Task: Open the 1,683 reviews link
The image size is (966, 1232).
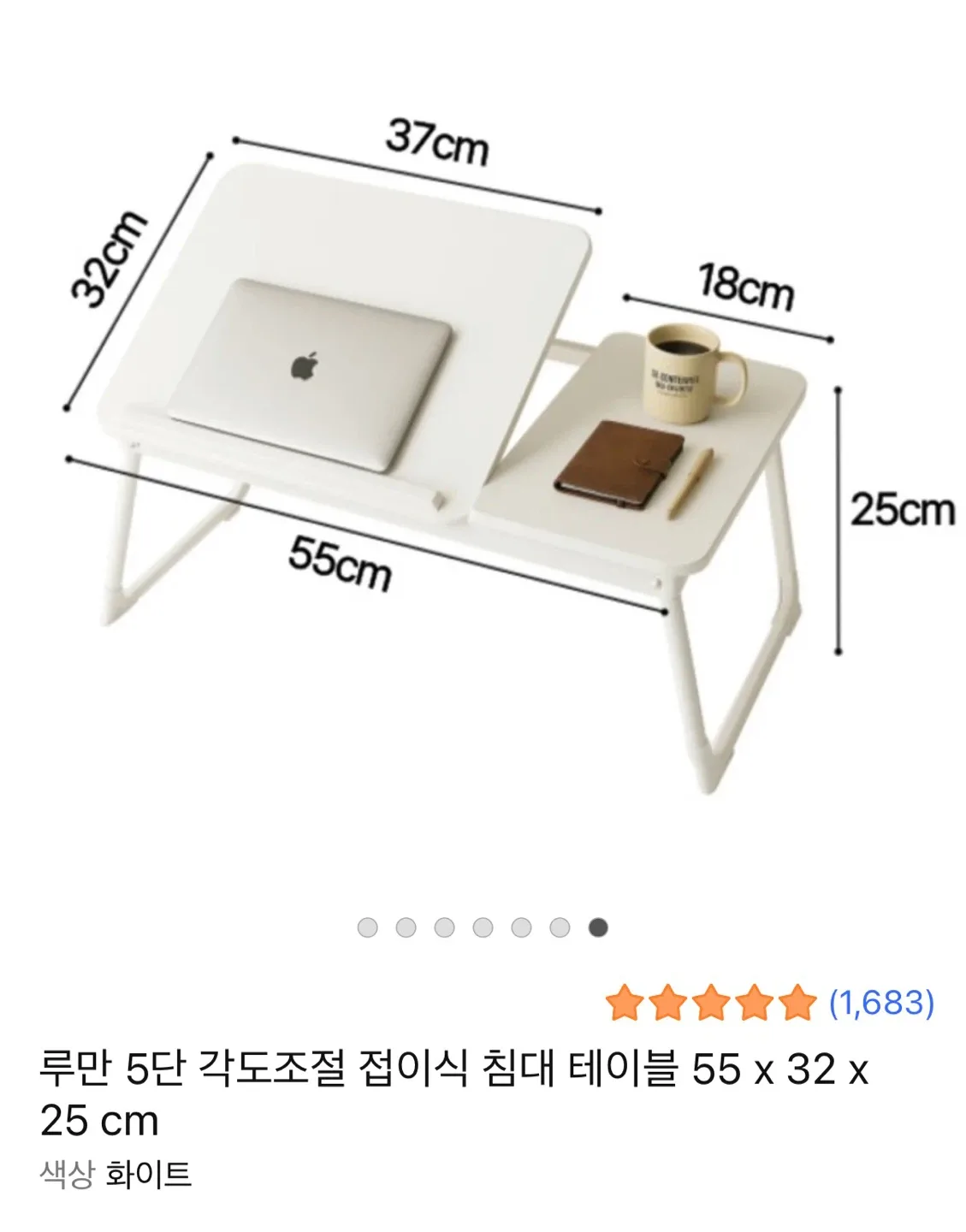Action: pos(881,1002)
